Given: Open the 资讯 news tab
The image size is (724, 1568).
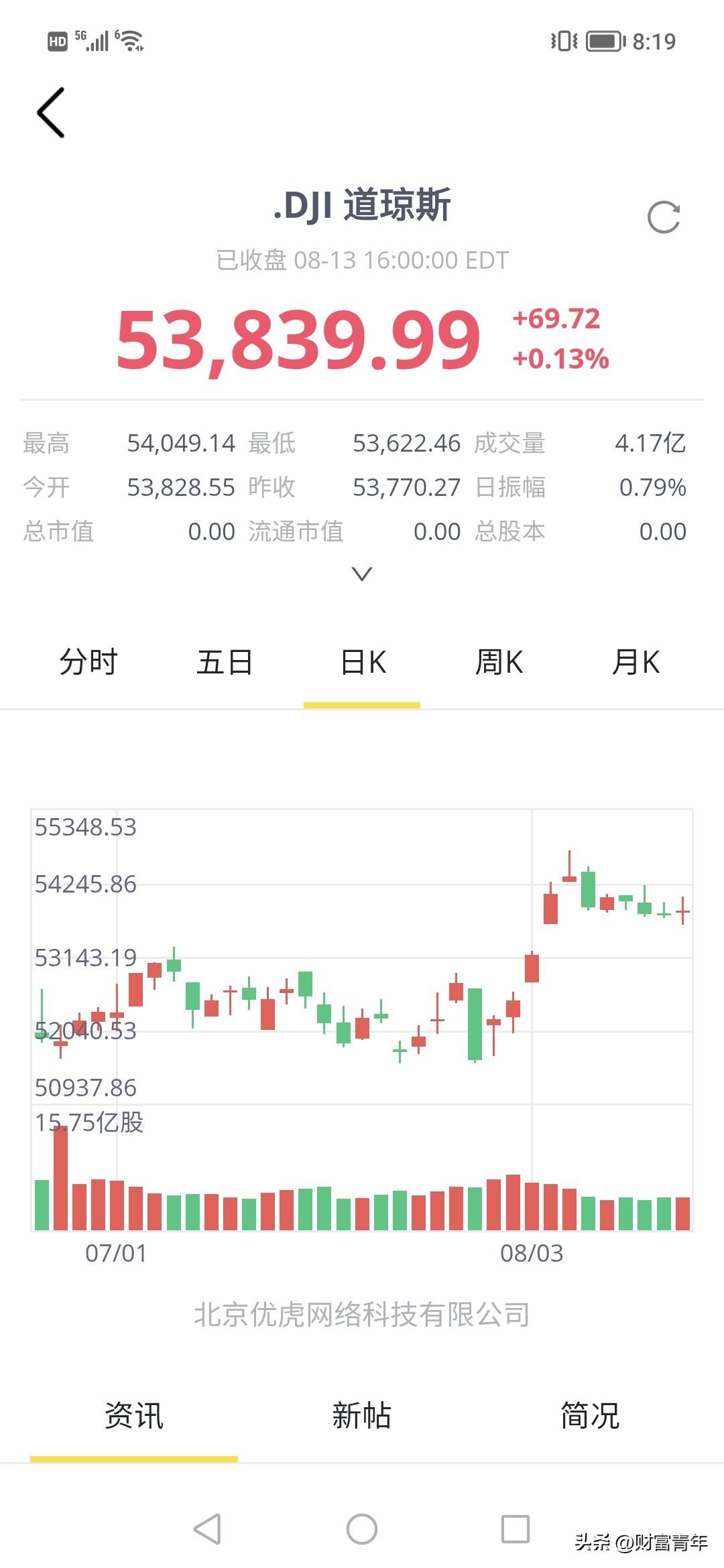Looking at the screenshot, I should pos(134,1416).
